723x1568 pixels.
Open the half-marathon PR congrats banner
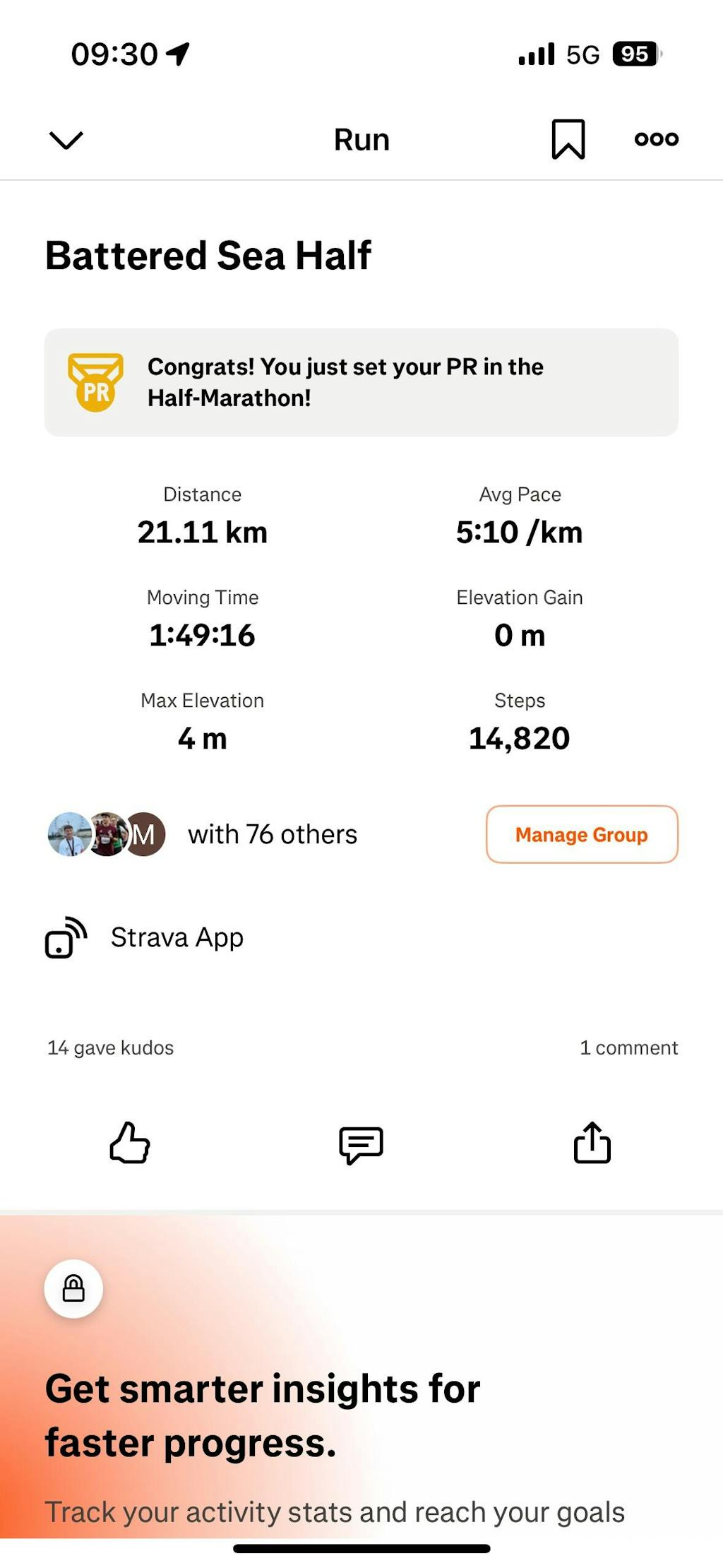point(361,382)
